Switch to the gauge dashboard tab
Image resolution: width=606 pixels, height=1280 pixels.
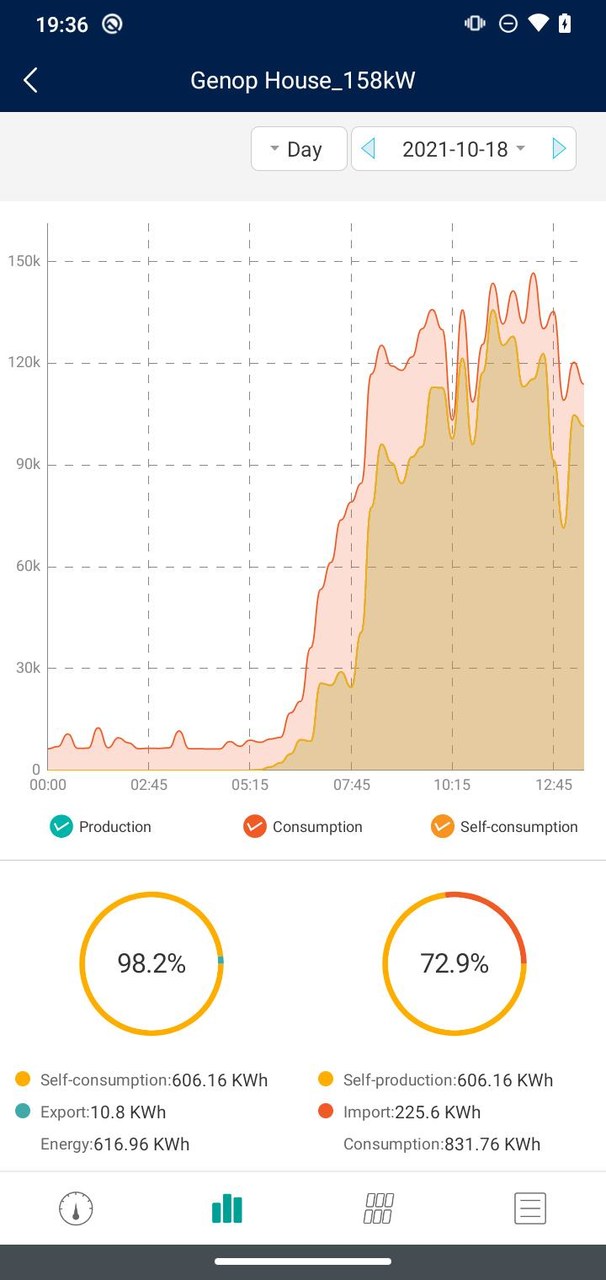tap(76, 1208)
